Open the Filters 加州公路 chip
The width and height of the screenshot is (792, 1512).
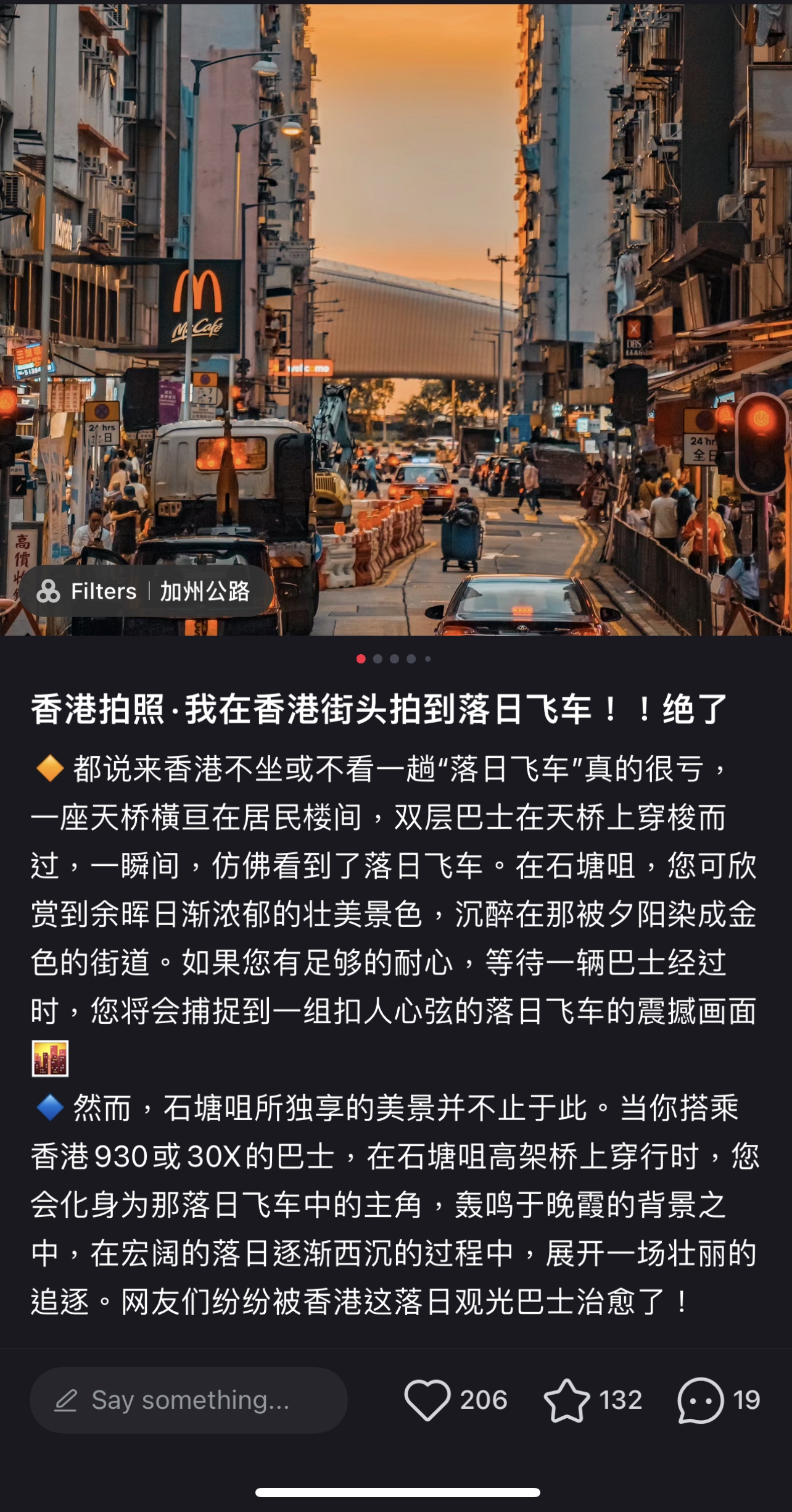pos(146,591)
